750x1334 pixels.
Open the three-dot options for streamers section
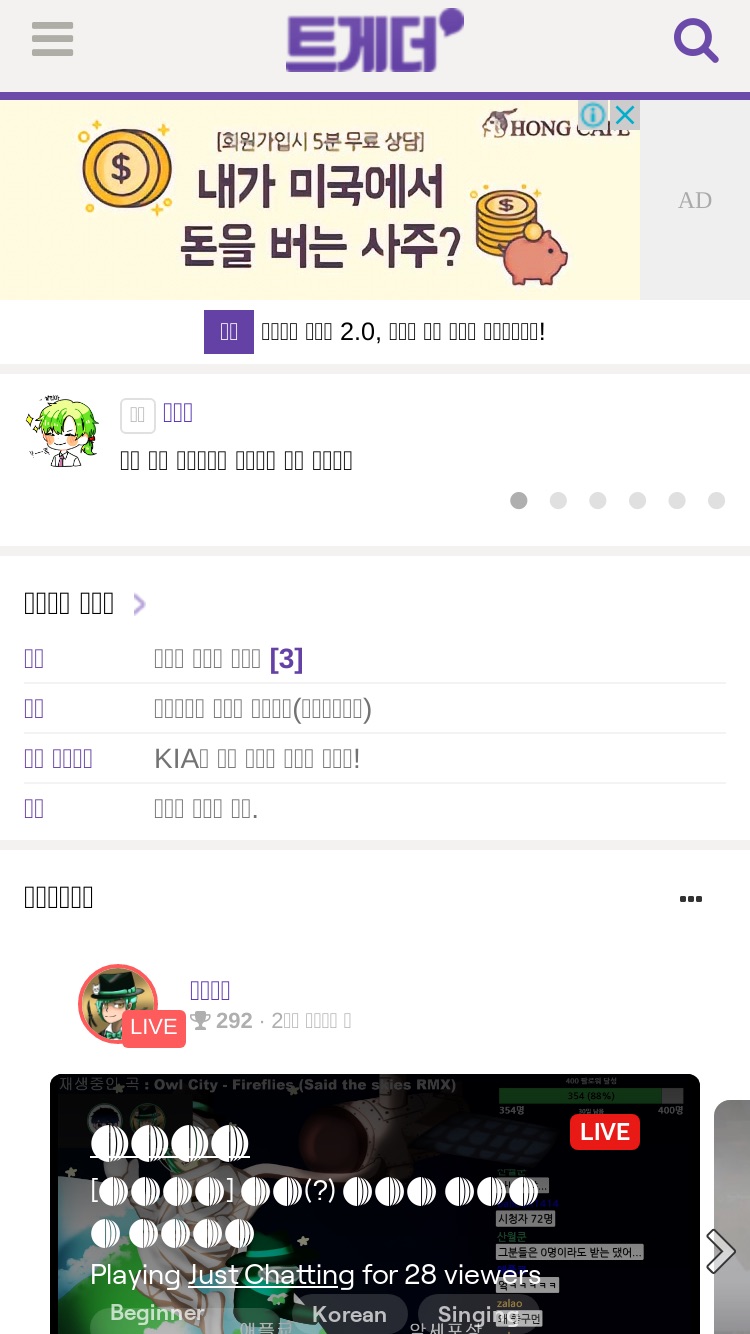tap(691, 899)
